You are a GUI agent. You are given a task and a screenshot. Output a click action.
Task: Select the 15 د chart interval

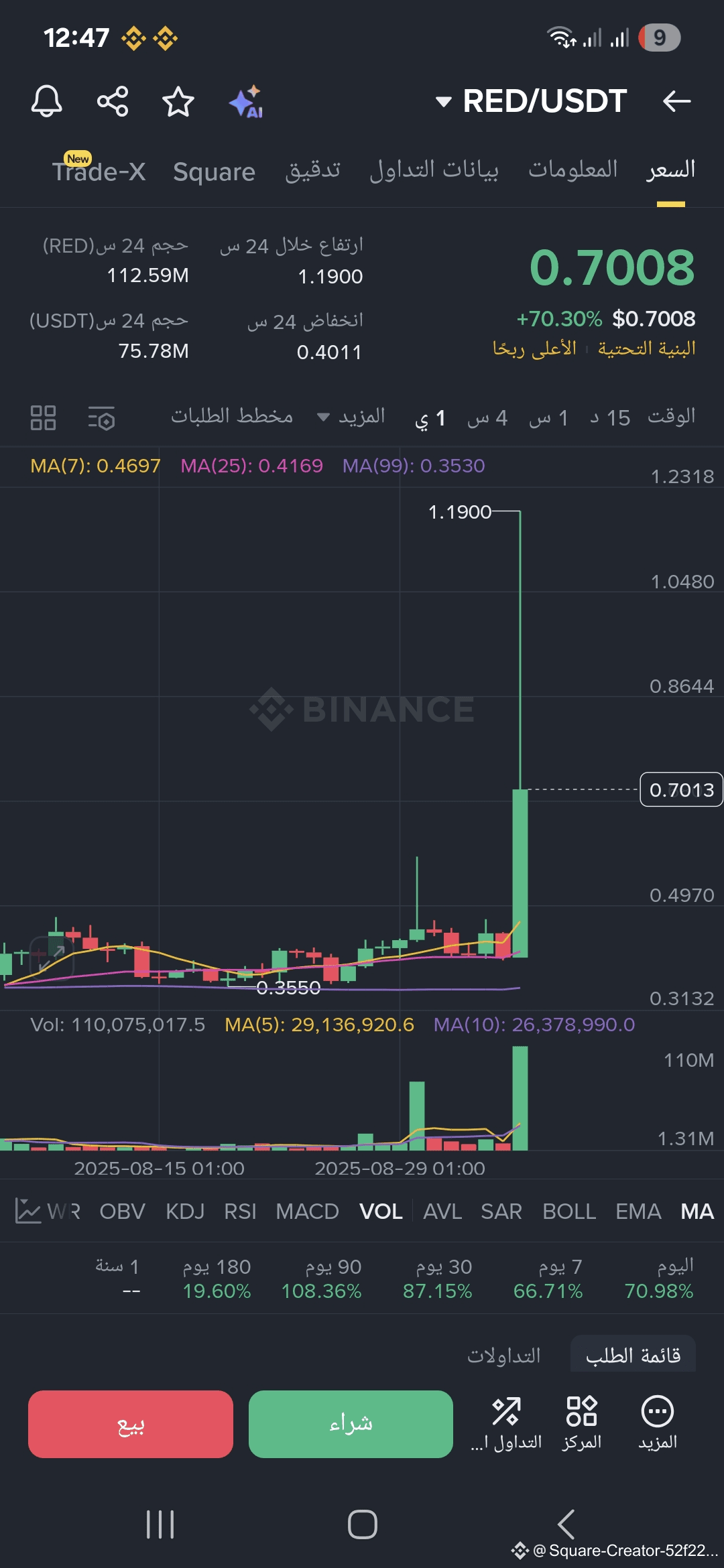click(610, 417)
